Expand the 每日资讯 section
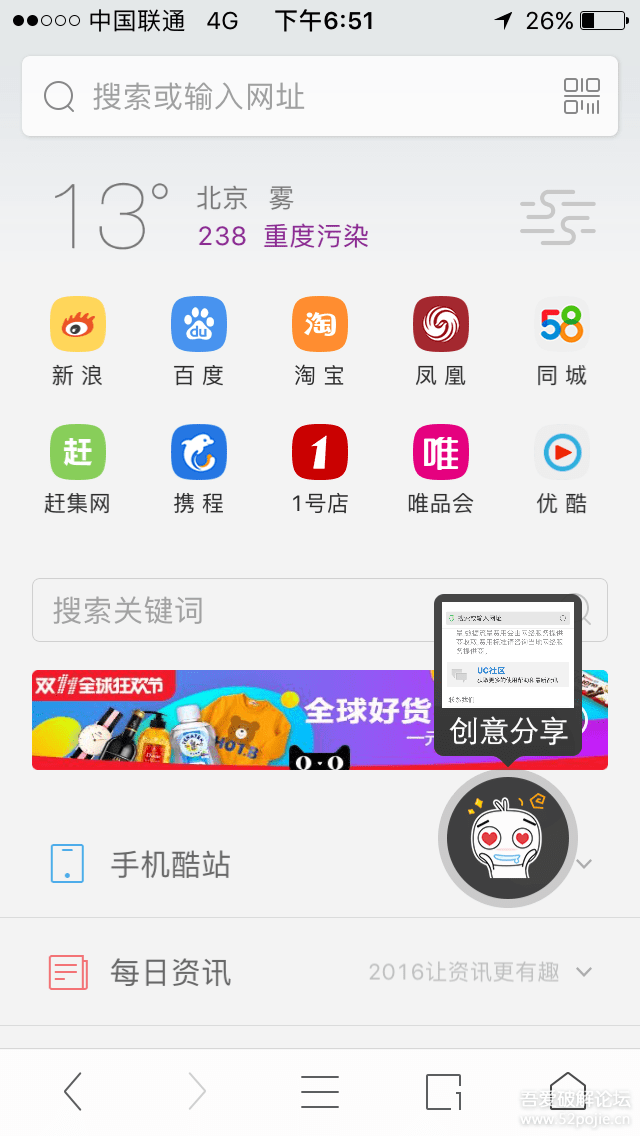640x1136 pixels. [320, 972]
